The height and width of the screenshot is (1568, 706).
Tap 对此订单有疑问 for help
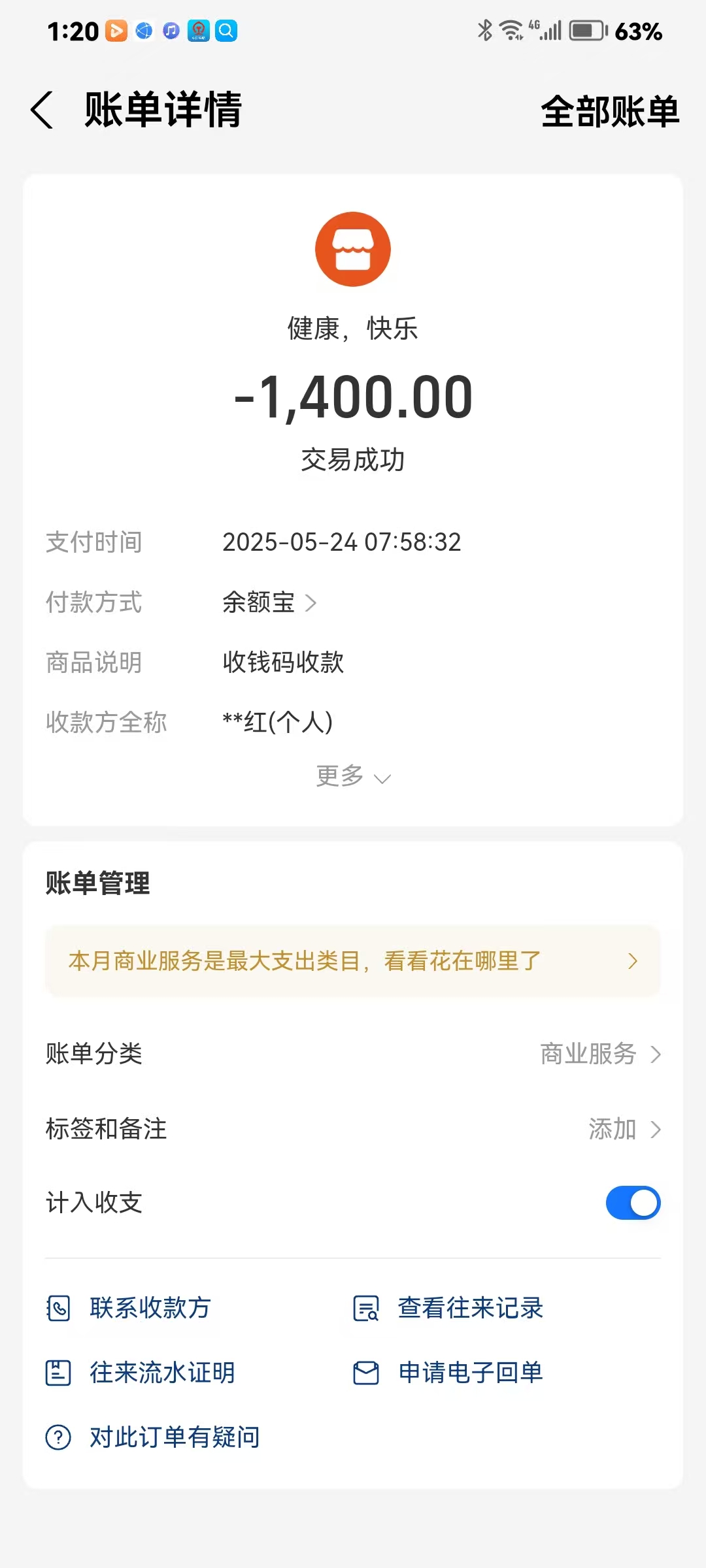153,1437
